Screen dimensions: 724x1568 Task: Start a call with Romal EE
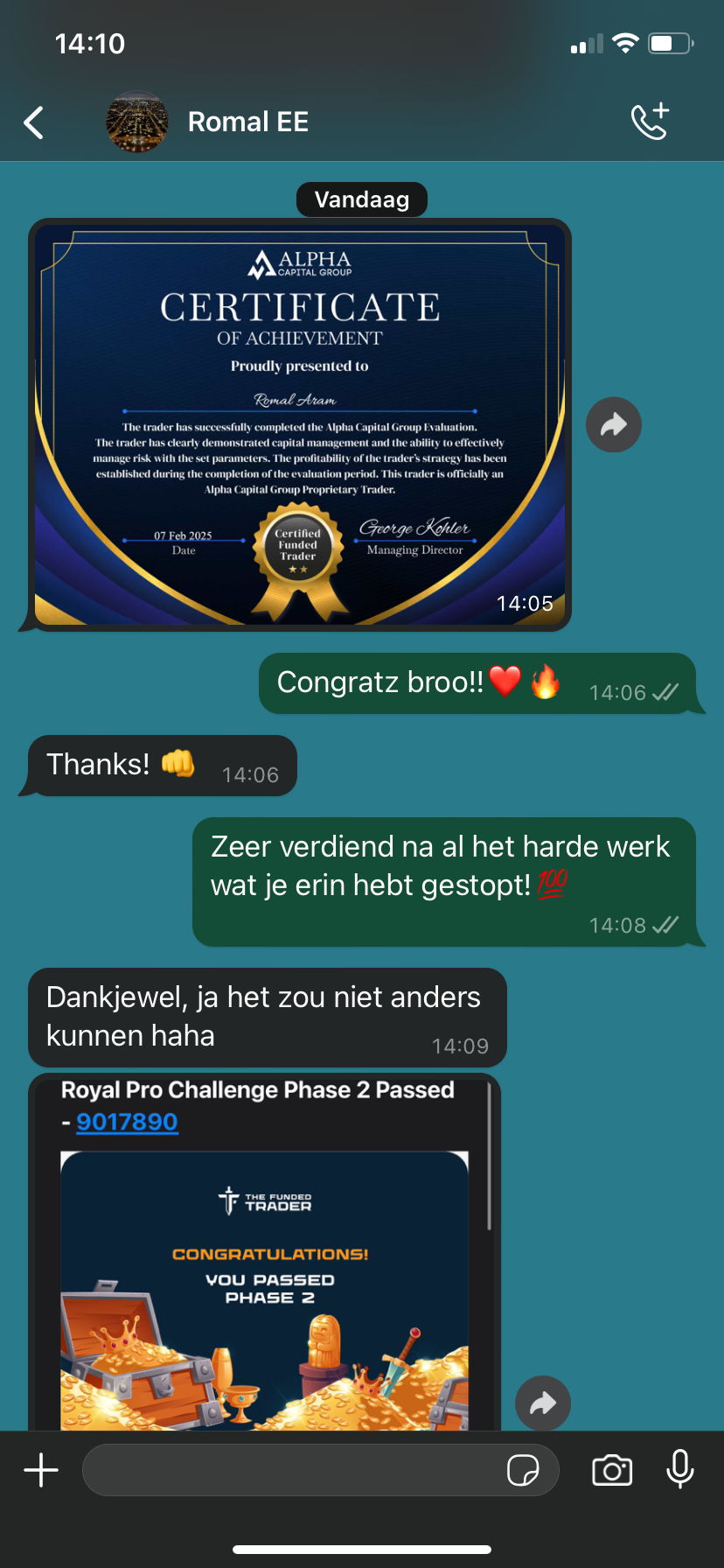(650, 122)
